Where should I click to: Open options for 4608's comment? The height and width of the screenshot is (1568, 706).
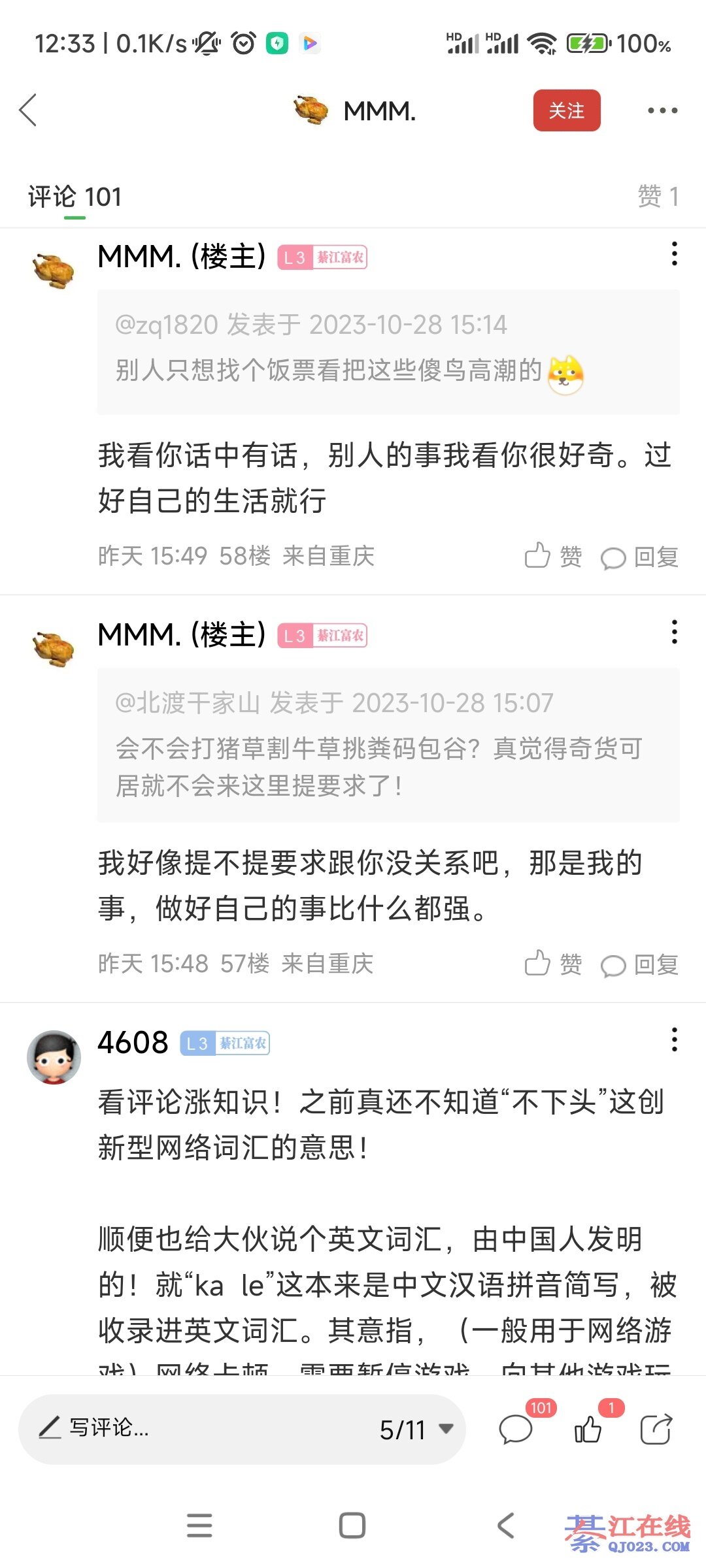tap(674, 1039)
